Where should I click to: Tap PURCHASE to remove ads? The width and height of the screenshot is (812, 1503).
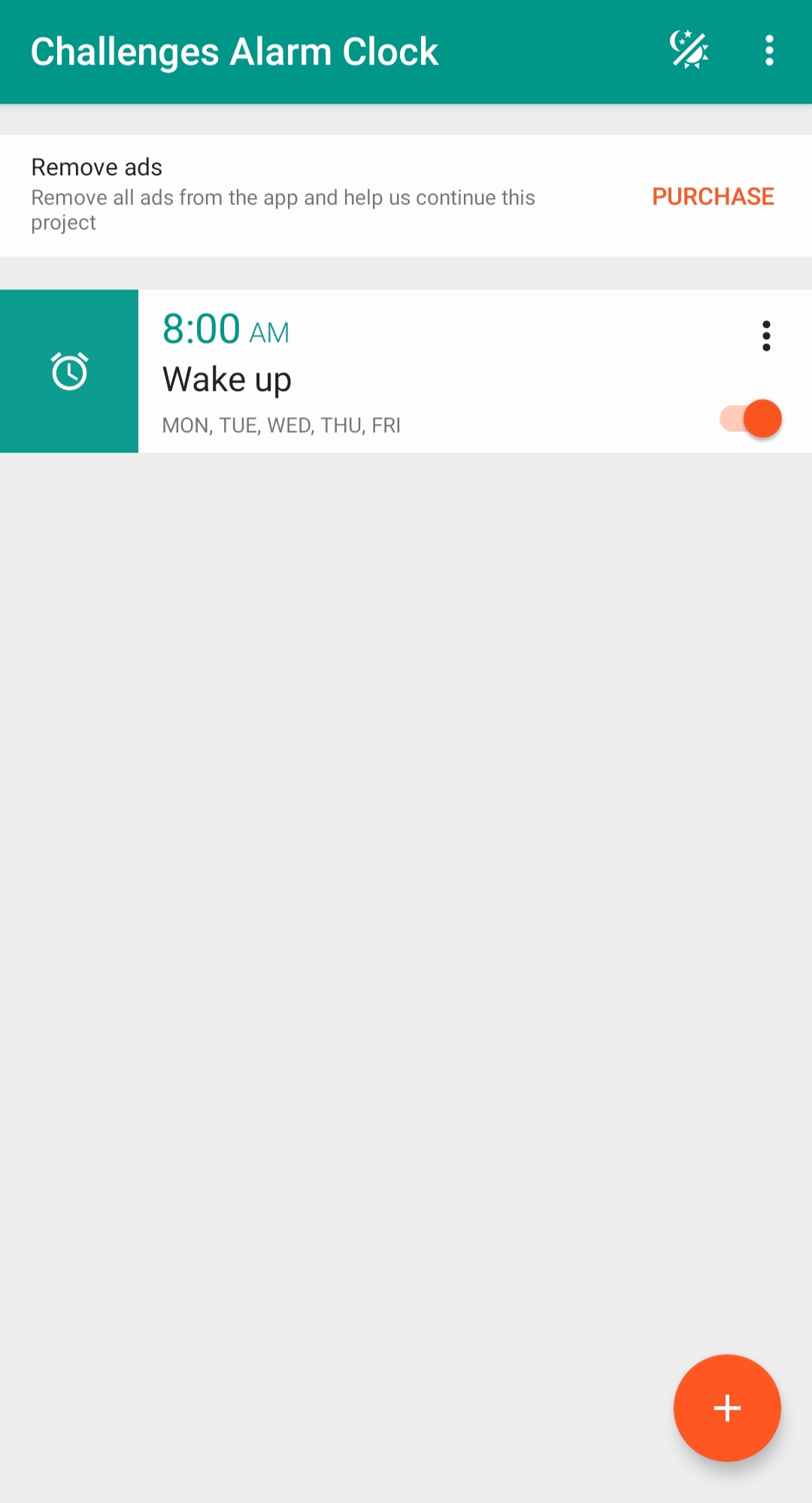point(712,196)
